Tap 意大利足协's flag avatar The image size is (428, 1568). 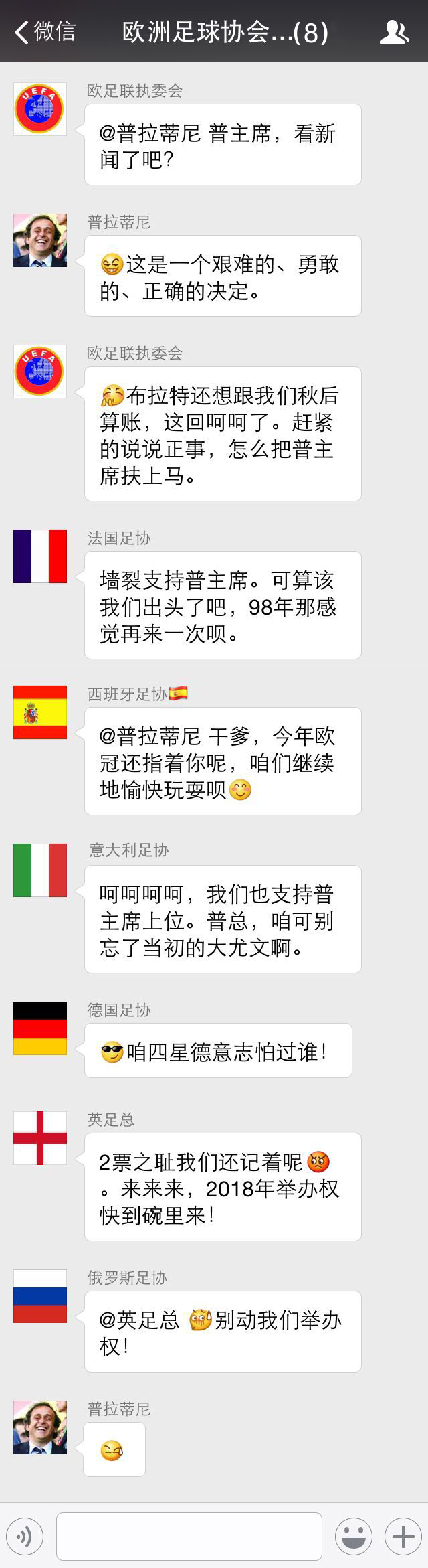(x=40, y=870)
